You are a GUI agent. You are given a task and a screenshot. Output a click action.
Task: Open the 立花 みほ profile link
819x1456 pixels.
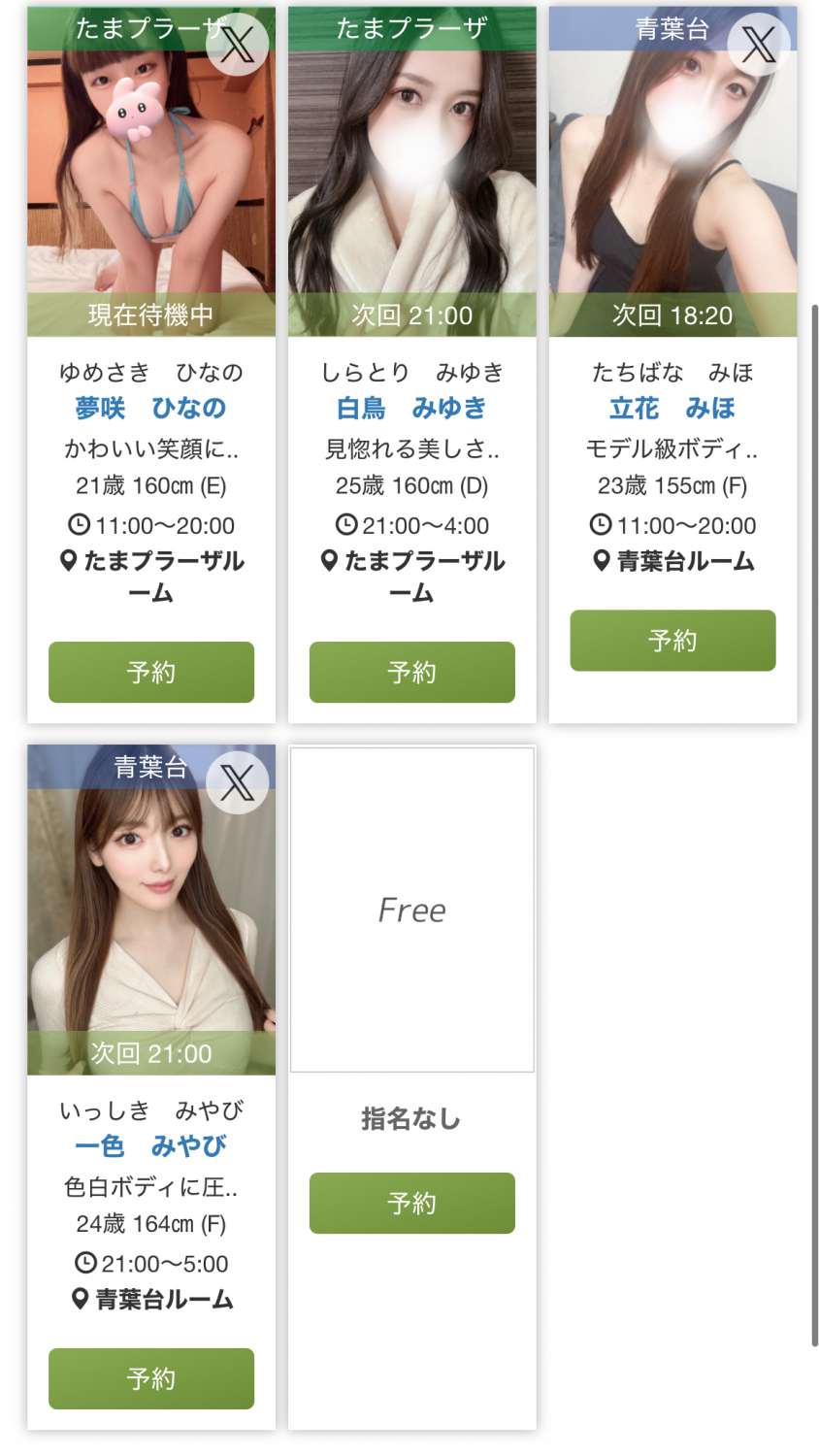(672, 408)
